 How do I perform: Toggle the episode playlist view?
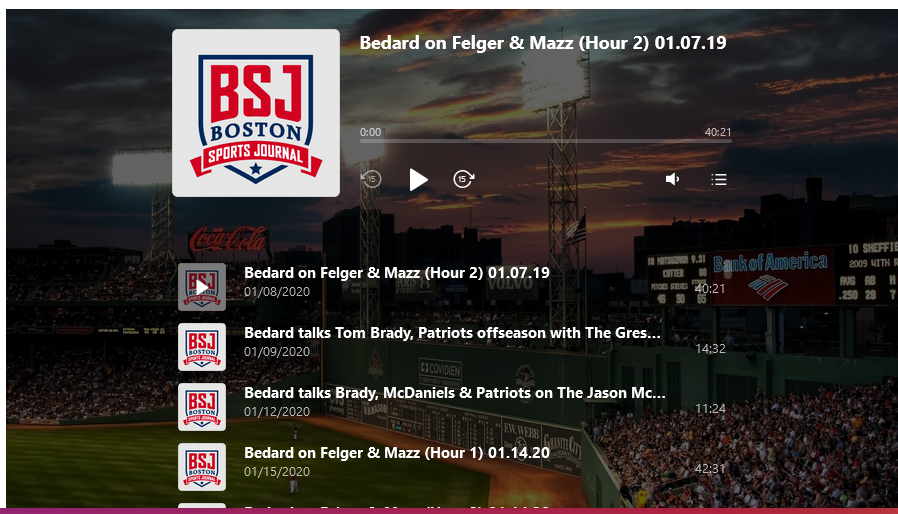[x=718, y=179]
